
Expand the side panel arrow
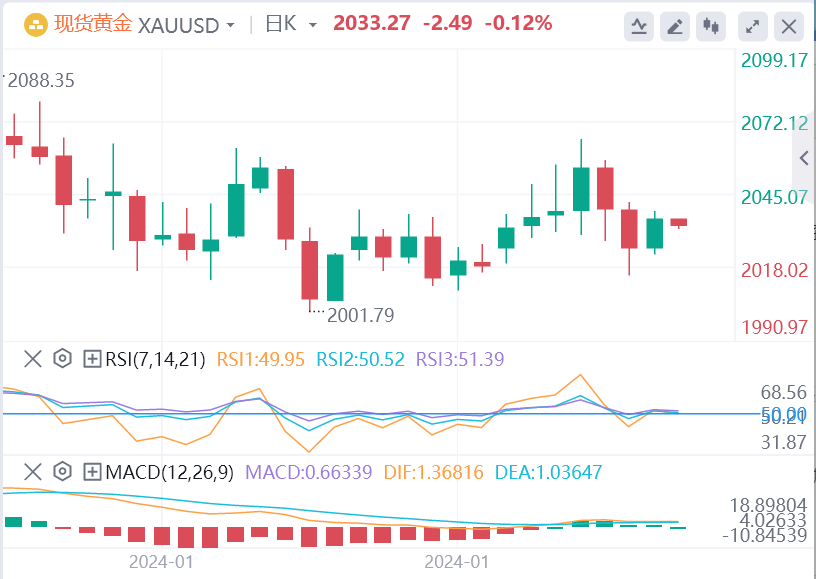(804, 157)
